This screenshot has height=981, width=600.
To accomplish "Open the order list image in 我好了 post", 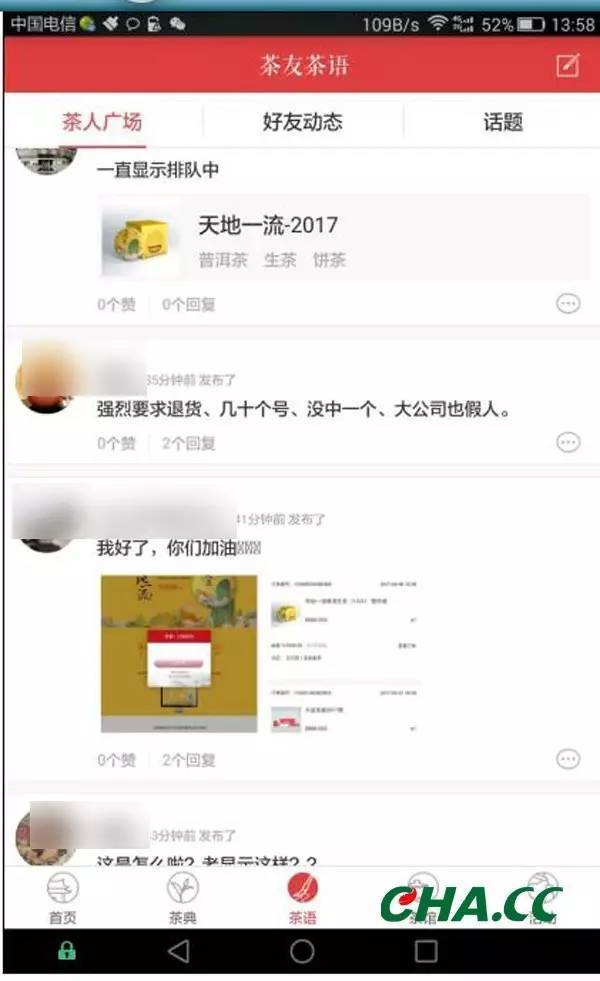I will 345,653.
